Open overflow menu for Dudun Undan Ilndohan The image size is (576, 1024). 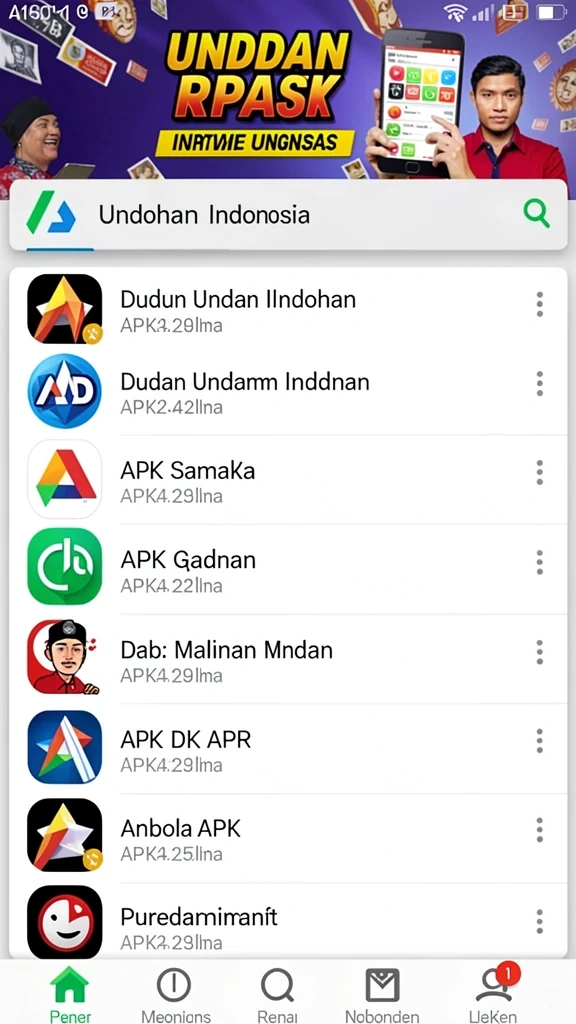539,304
